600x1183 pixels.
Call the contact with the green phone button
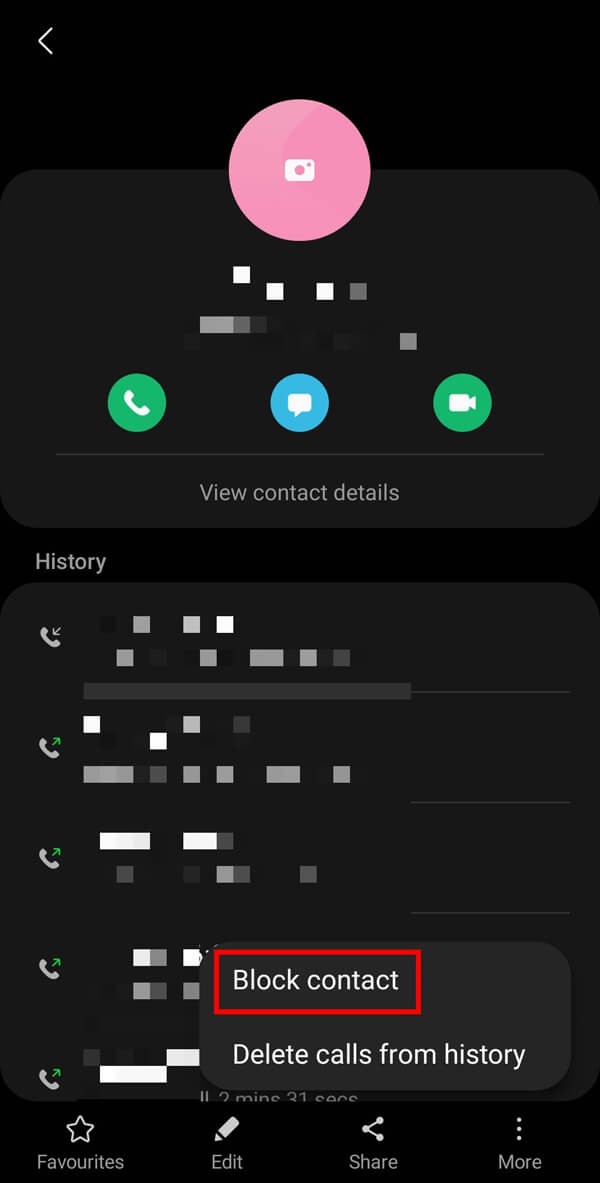137,403
